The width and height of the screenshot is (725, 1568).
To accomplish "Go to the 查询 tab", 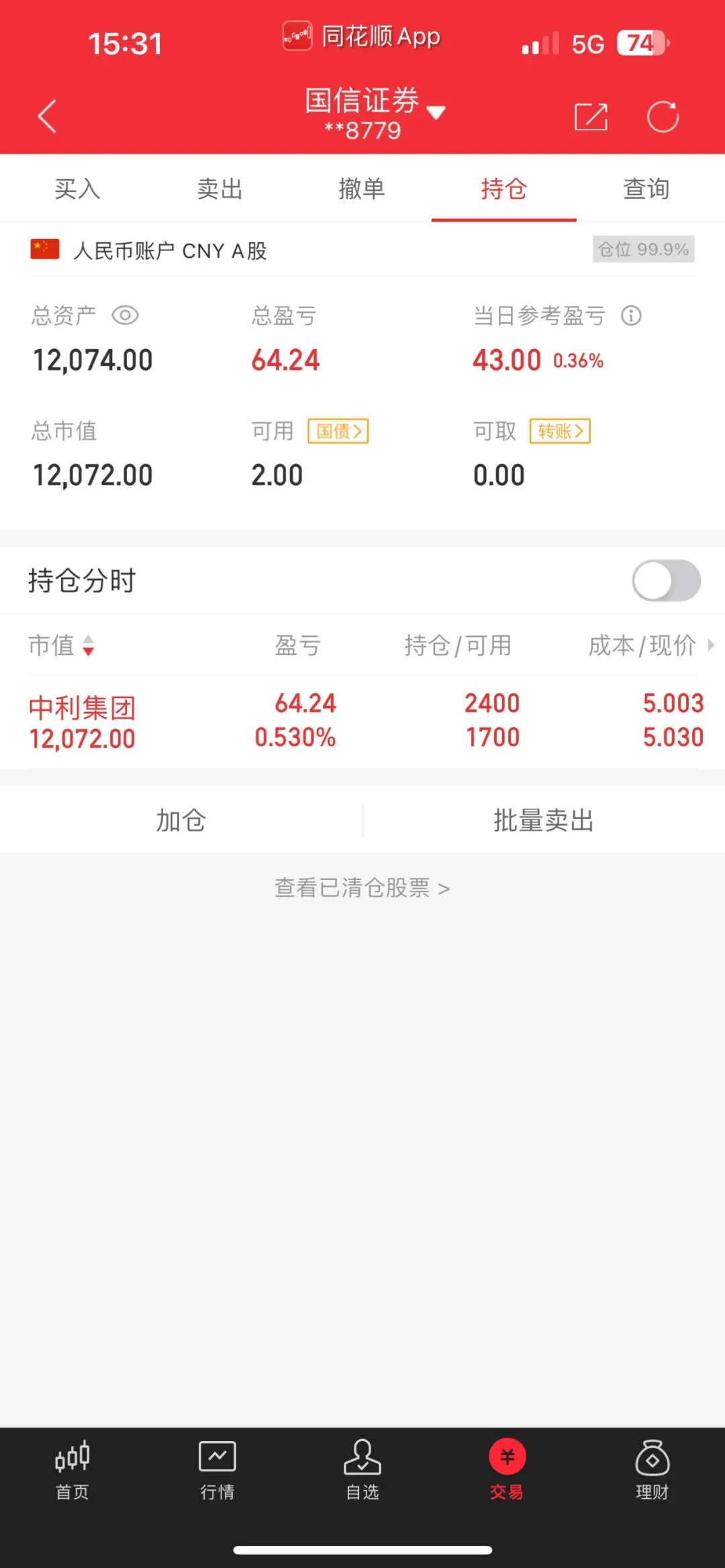I will (646, 189).
